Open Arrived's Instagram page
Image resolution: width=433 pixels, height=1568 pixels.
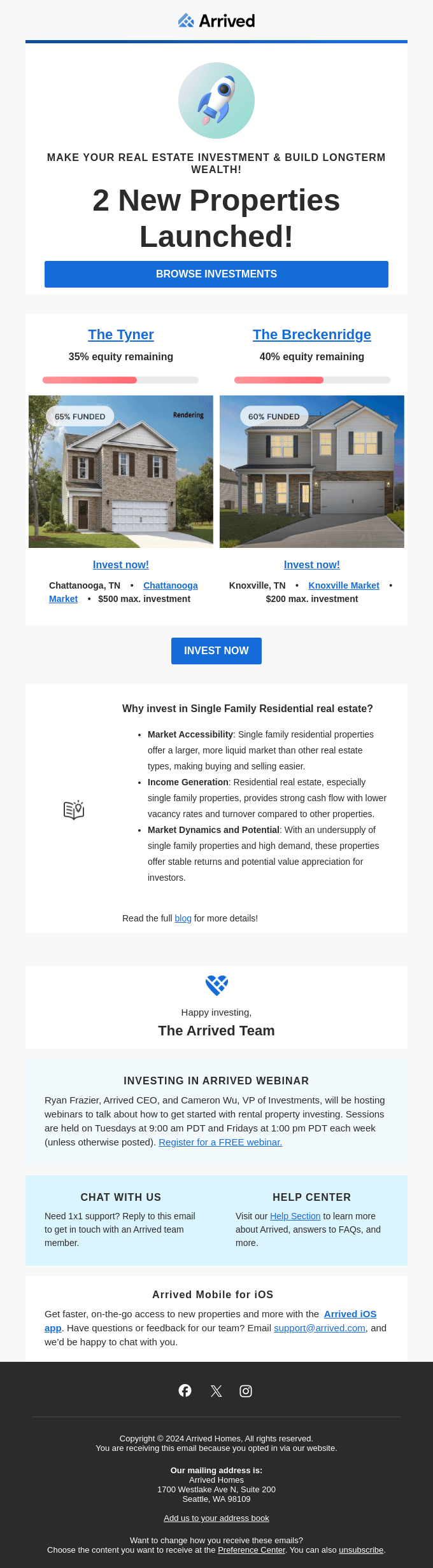(x=246, y=1391)
